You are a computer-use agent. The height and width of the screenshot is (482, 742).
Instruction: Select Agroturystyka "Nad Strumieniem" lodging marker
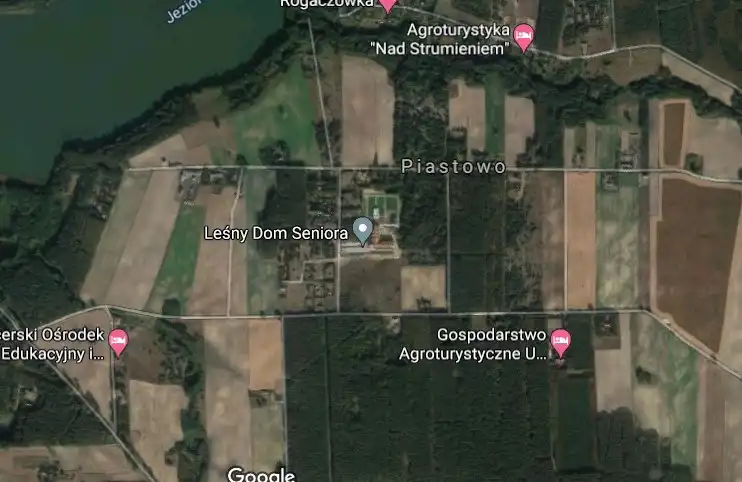point(523,38)
